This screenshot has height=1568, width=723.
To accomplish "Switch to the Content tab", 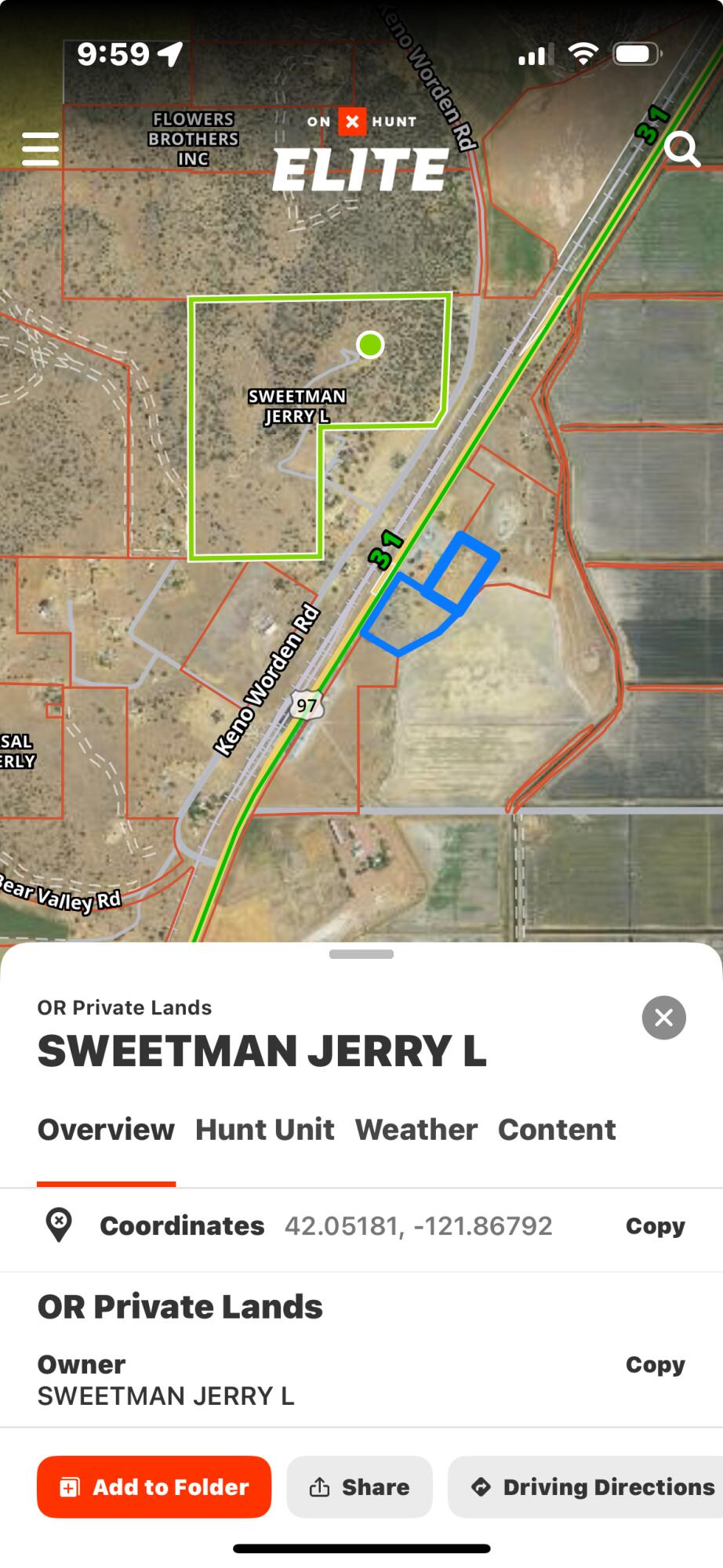I will [x=557, y=1129].
